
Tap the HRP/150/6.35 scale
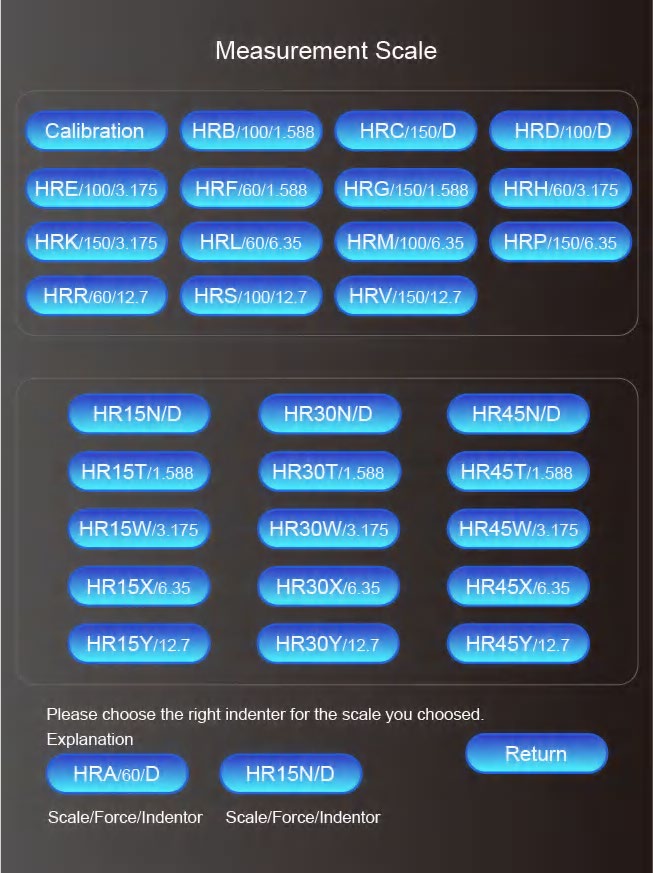pyautogui.click(x=561, y=242)
